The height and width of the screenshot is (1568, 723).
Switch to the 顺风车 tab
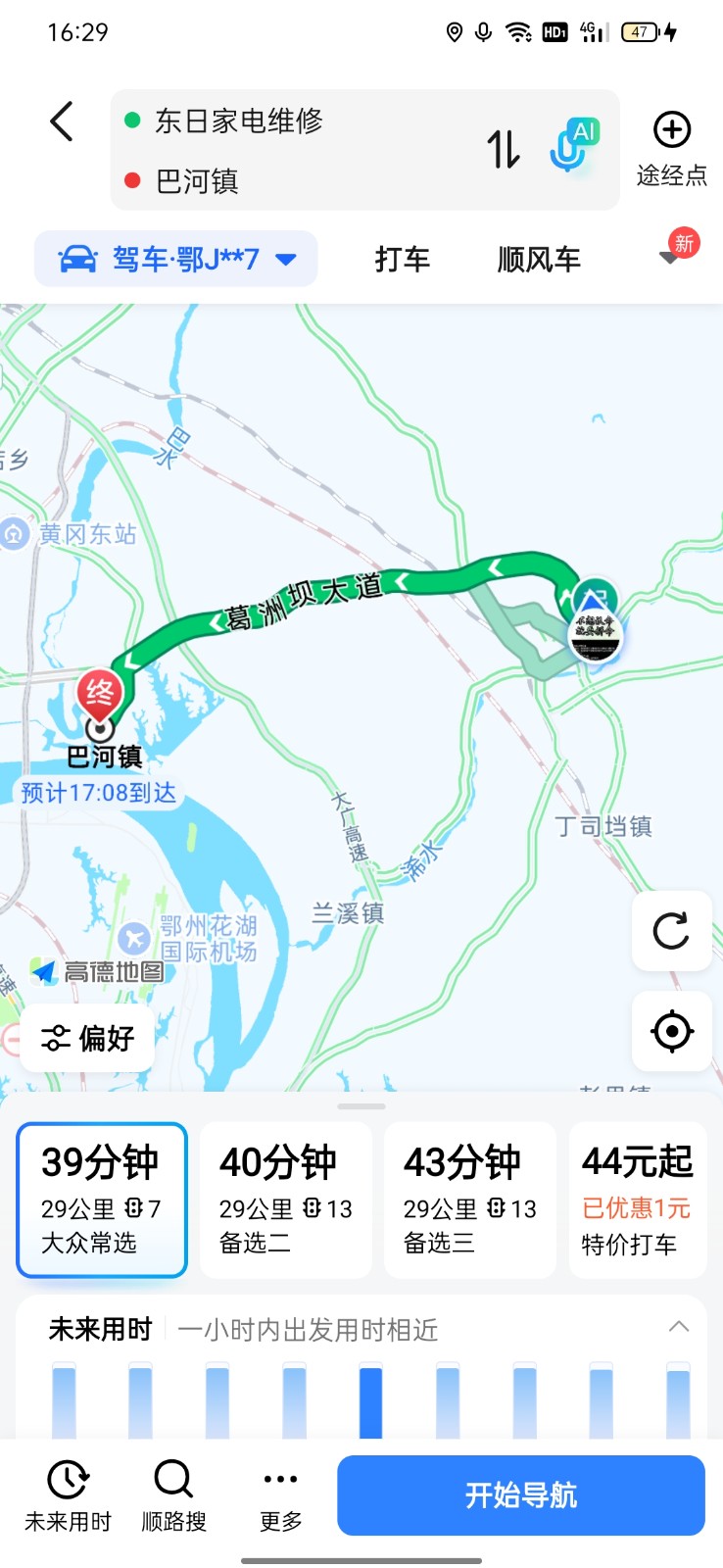click(x=539, y=260)
